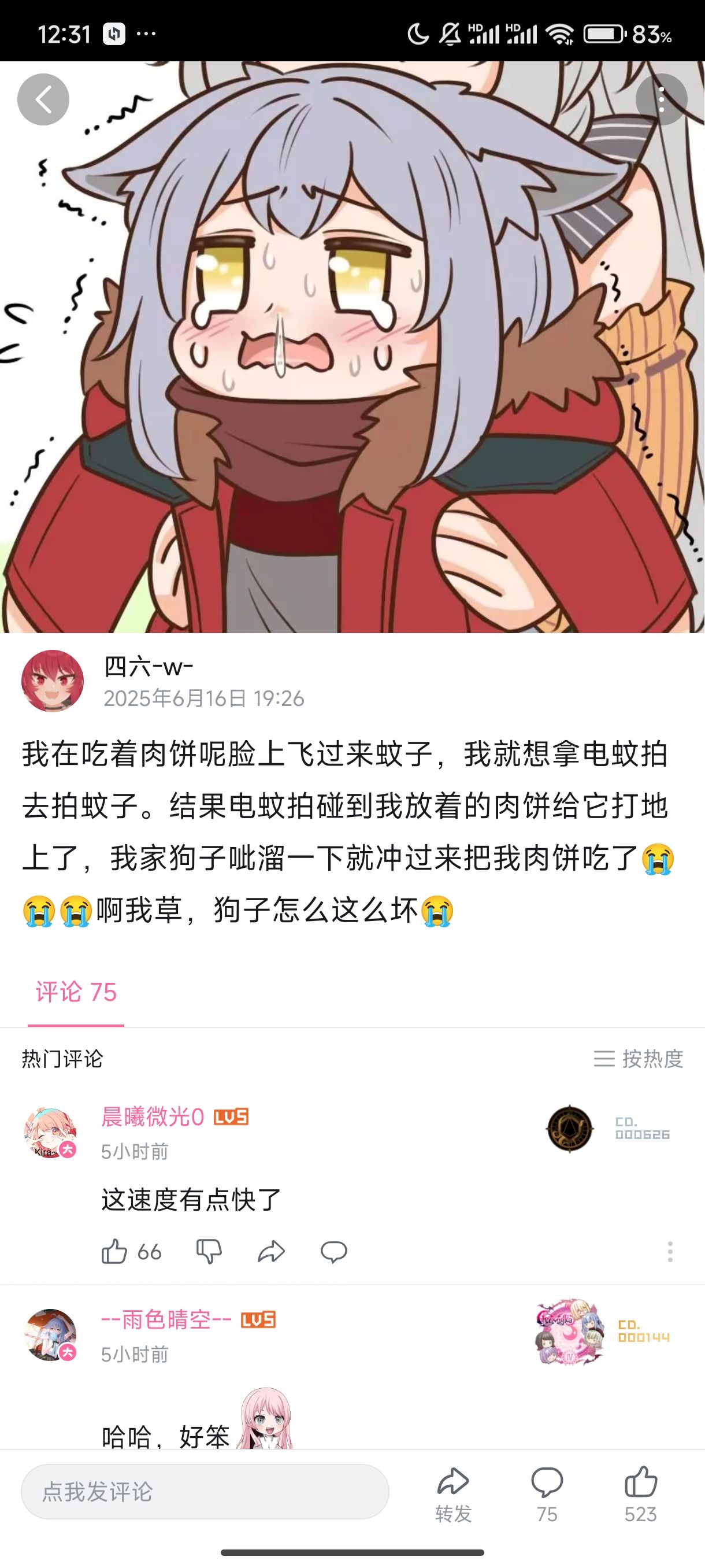
Task: Open 晨曦微光0's avatar picture
Action: click(x=50, y=1132)
